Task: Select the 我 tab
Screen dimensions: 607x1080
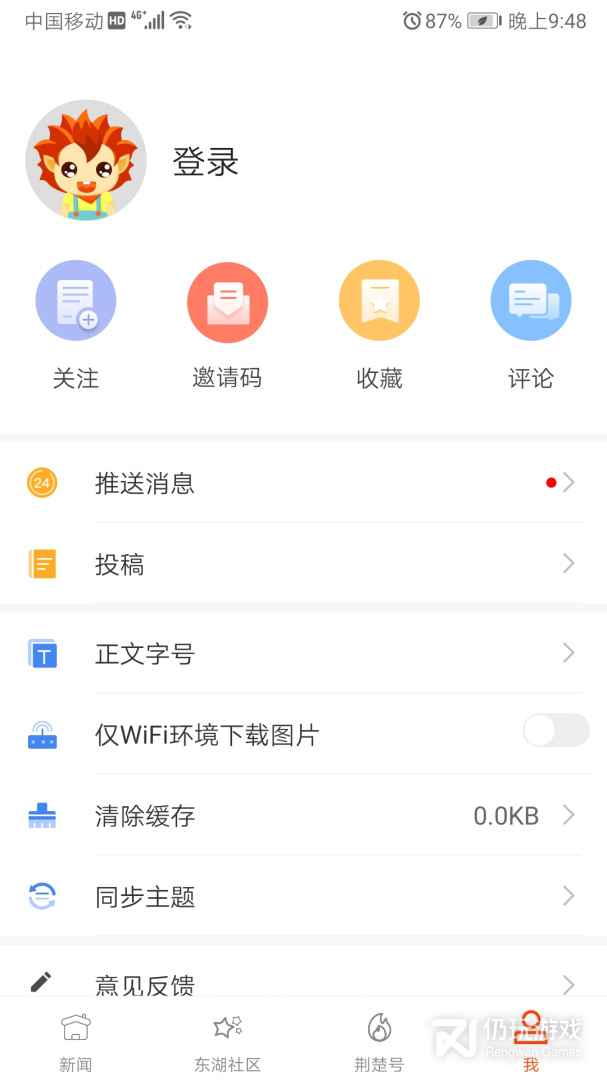Action: click(531, 1040)
